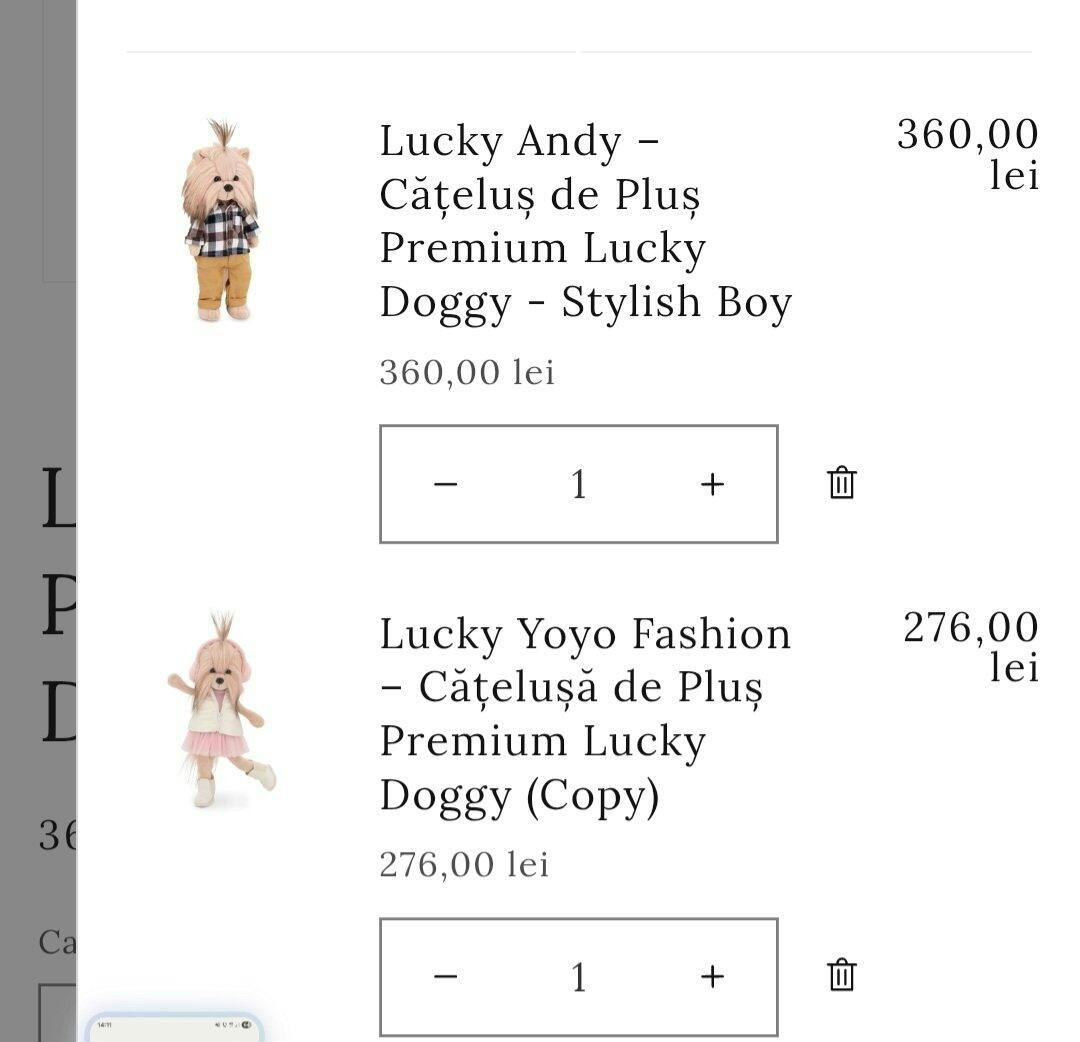
Task: Open the Lucky Andy Stylish Boy product
Action: pos(585,221)
